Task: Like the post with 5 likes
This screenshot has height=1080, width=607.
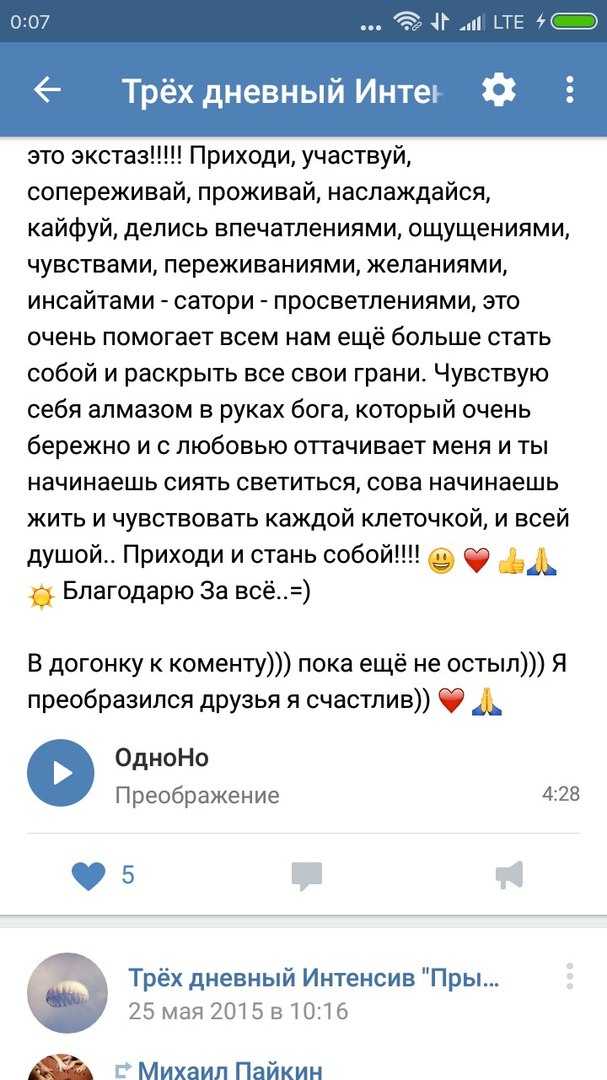Action: click(88, 875)
